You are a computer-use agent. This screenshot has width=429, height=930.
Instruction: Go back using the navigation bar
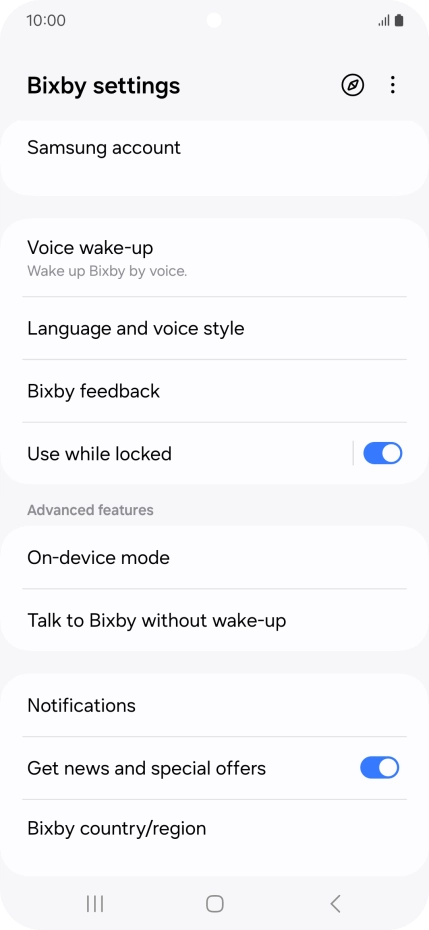point(335,903)
